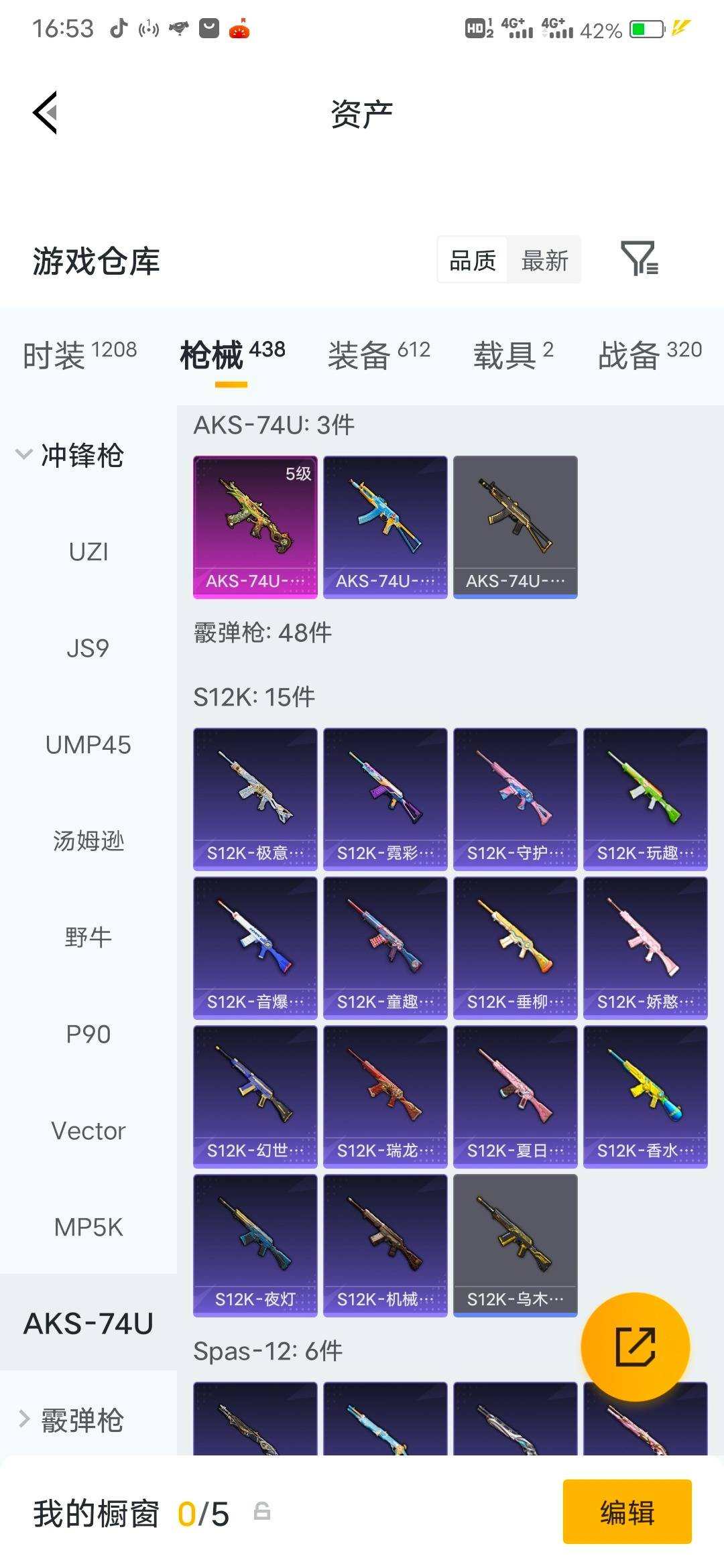The width and height of the screenshot is (724, 1568).
Task: Open the S12K-极意 skin tile
Action: (x=255, y=799)
